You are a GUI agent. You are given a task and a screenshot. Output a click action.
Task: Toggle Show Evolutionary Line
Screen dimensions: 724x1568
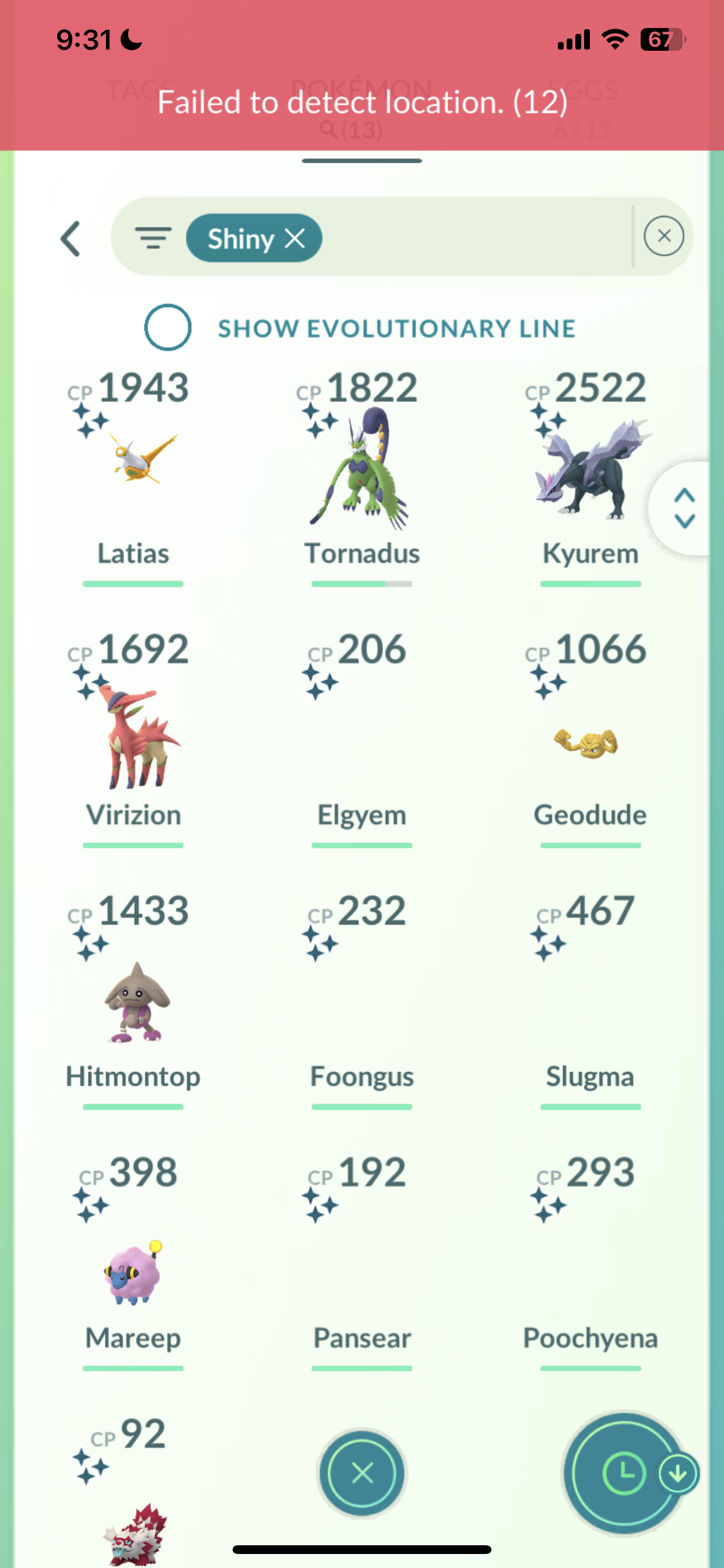point(168,327)
